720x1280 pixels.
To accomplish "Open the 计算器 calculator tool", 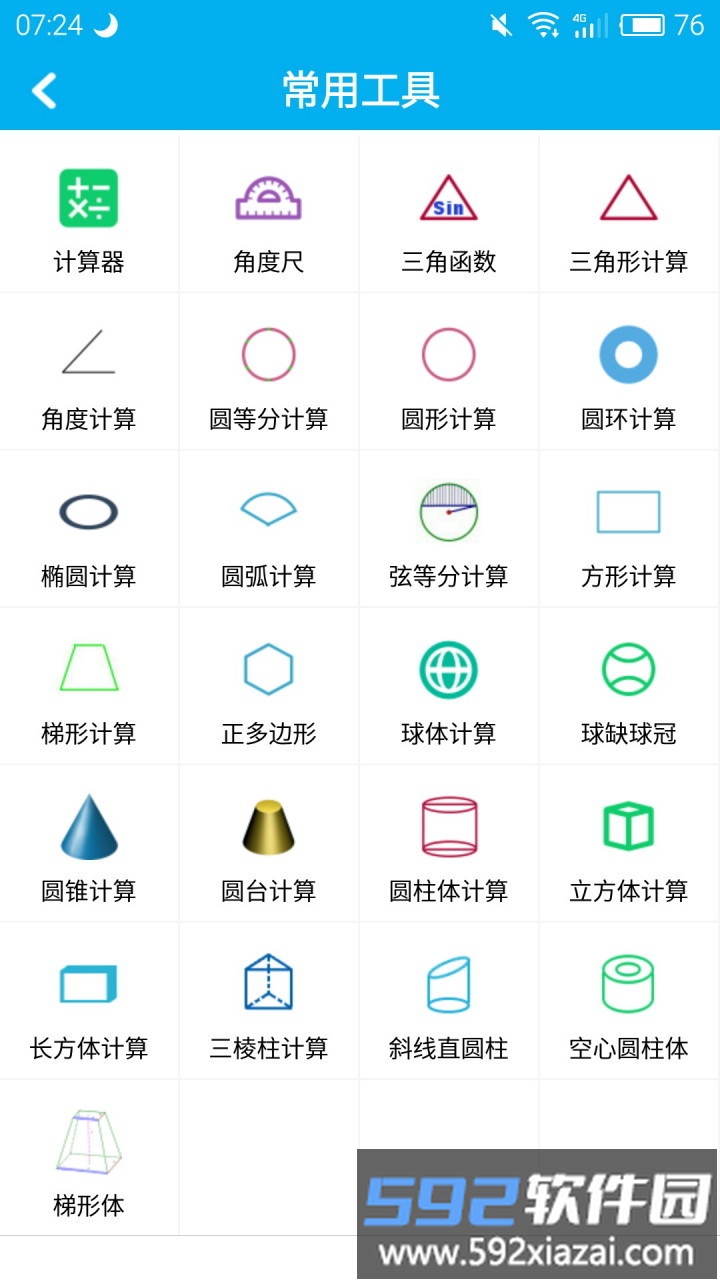I will tap(89, 216).
